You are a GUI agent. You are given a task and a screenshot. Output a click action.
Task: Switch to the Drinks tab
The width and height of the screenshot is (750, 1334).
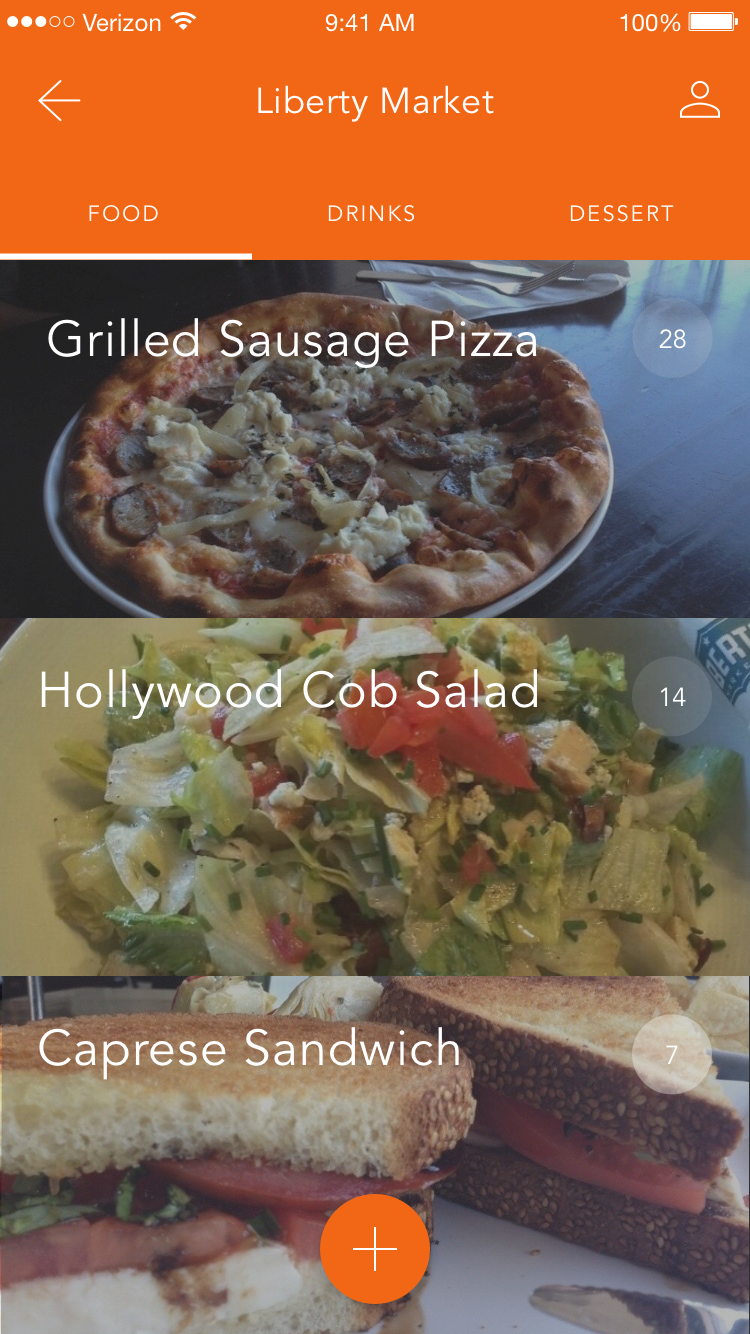pos(371,214)
